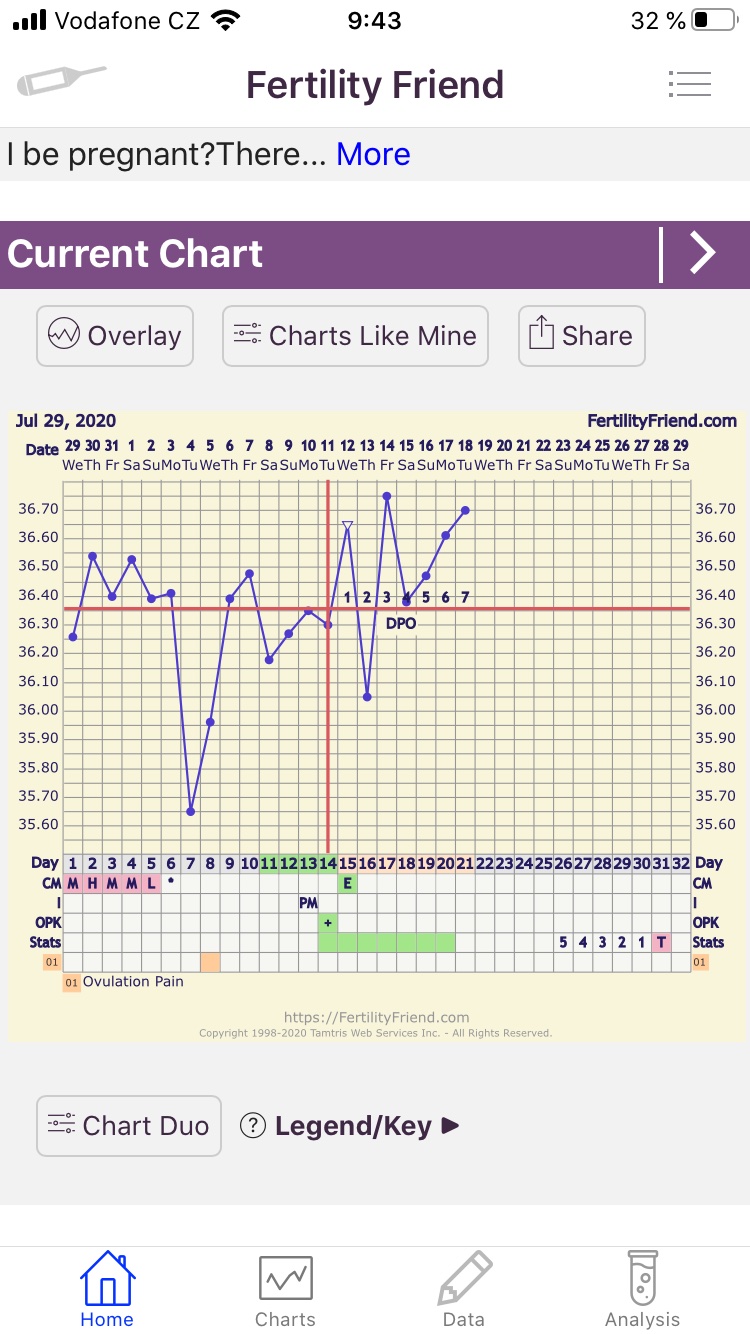
Task: Switch to the Data tab
Action: pos(464,1290)
